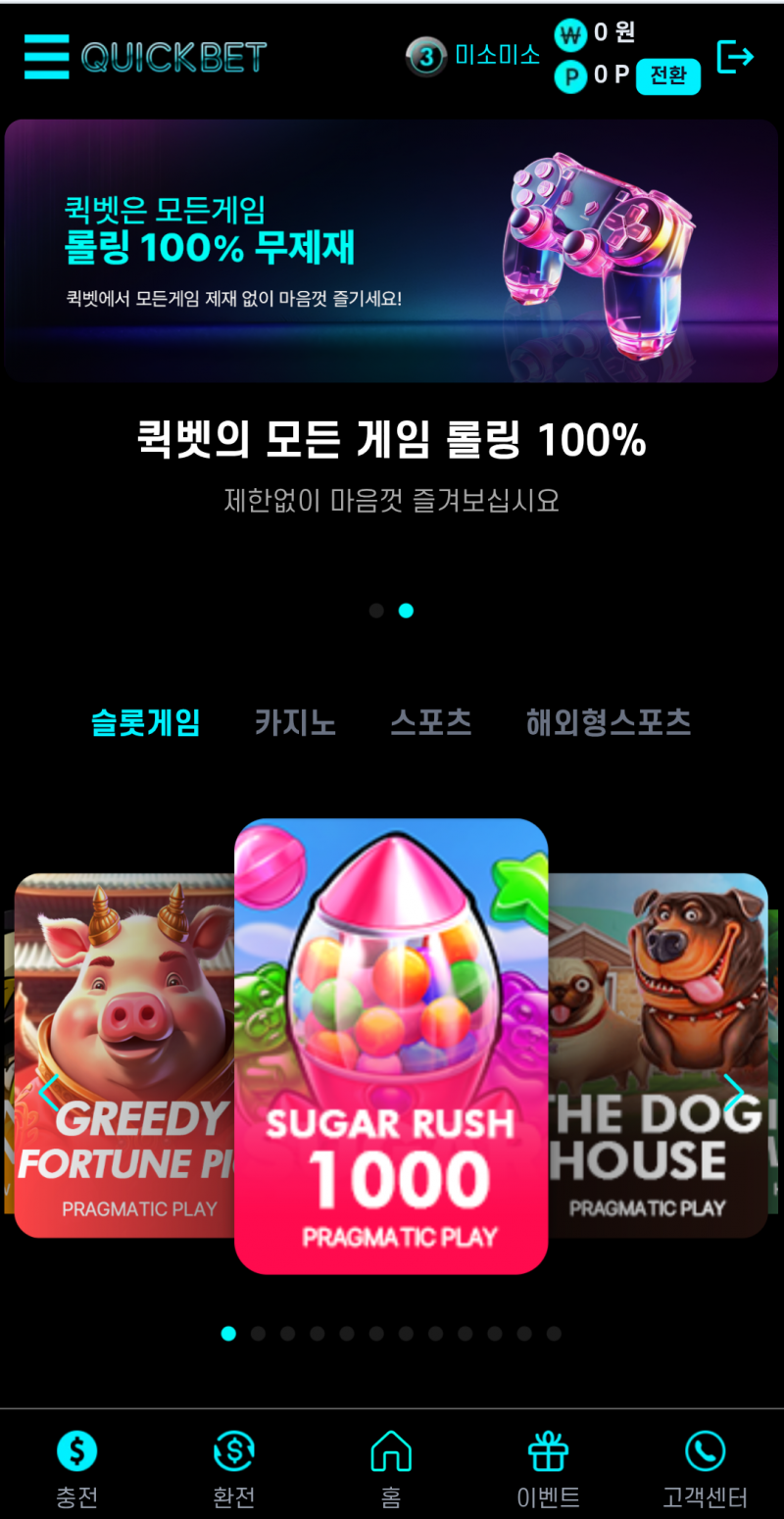The height and width of the screenshot is (1519, 784).
Task: Go to 환전 withdrawal page
Action: tap(234, 1467)
